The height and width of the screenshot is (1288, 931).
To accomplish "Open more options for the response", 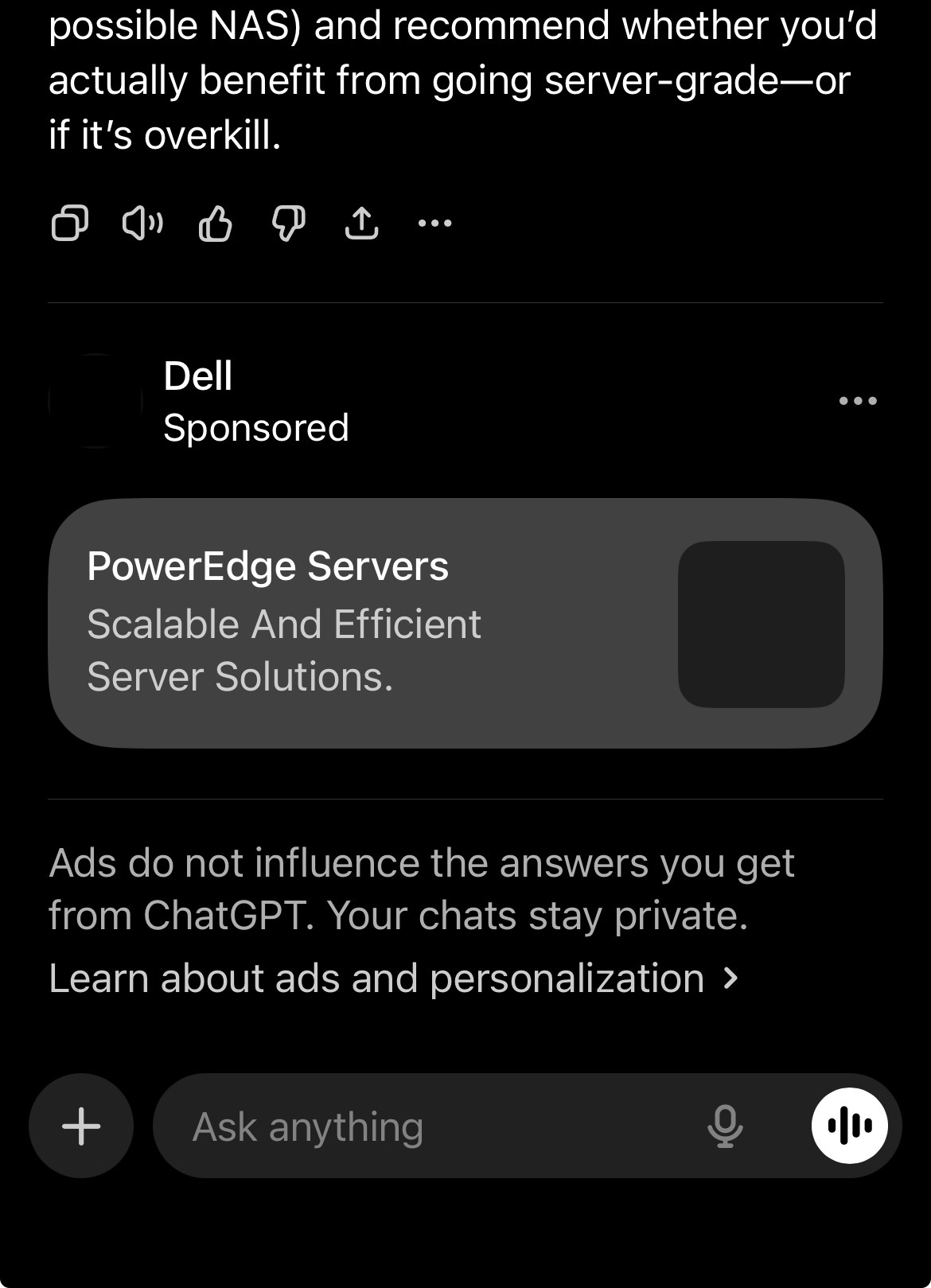I will pyautogui.click(x=434, y=223).
